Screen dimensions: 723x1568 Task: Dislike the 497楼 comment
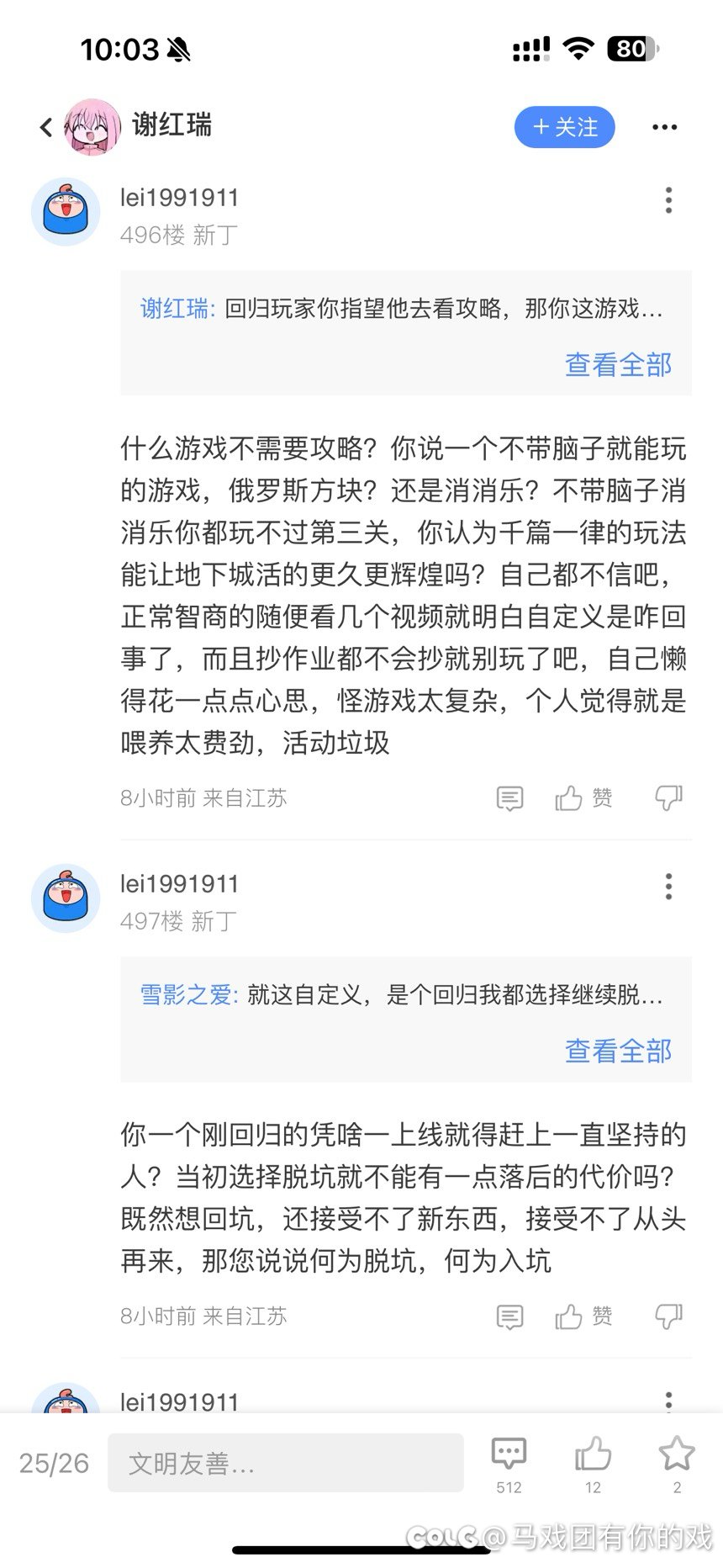(668, 1316)
